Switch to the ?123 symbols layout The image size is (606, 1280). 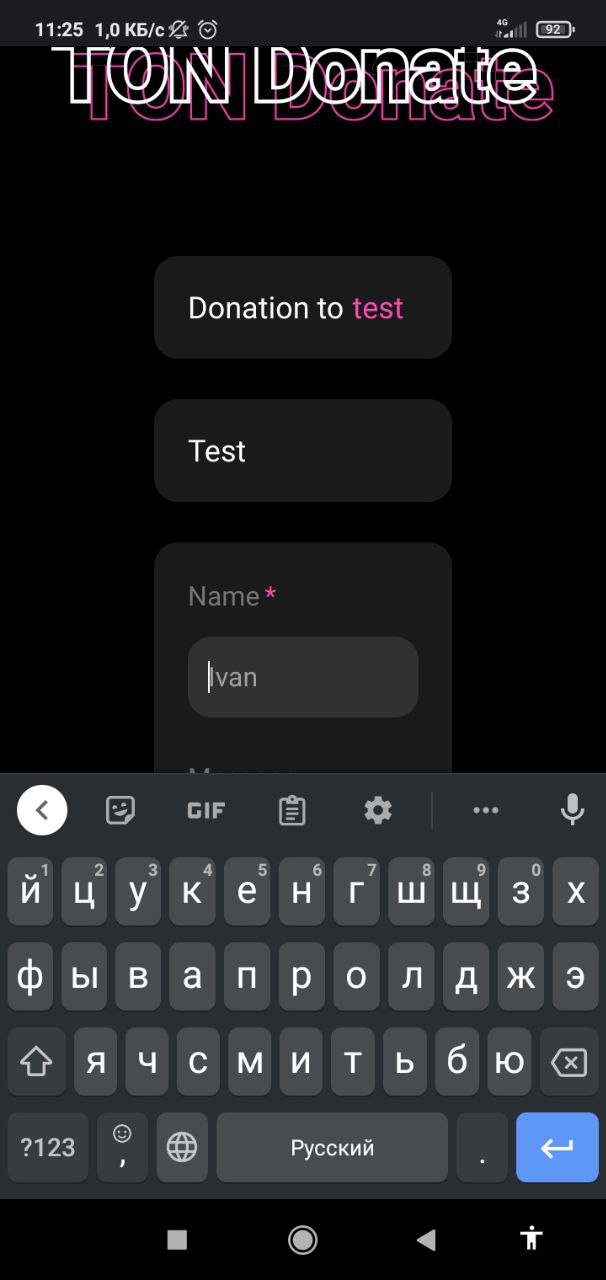[x=48, y=1147]
